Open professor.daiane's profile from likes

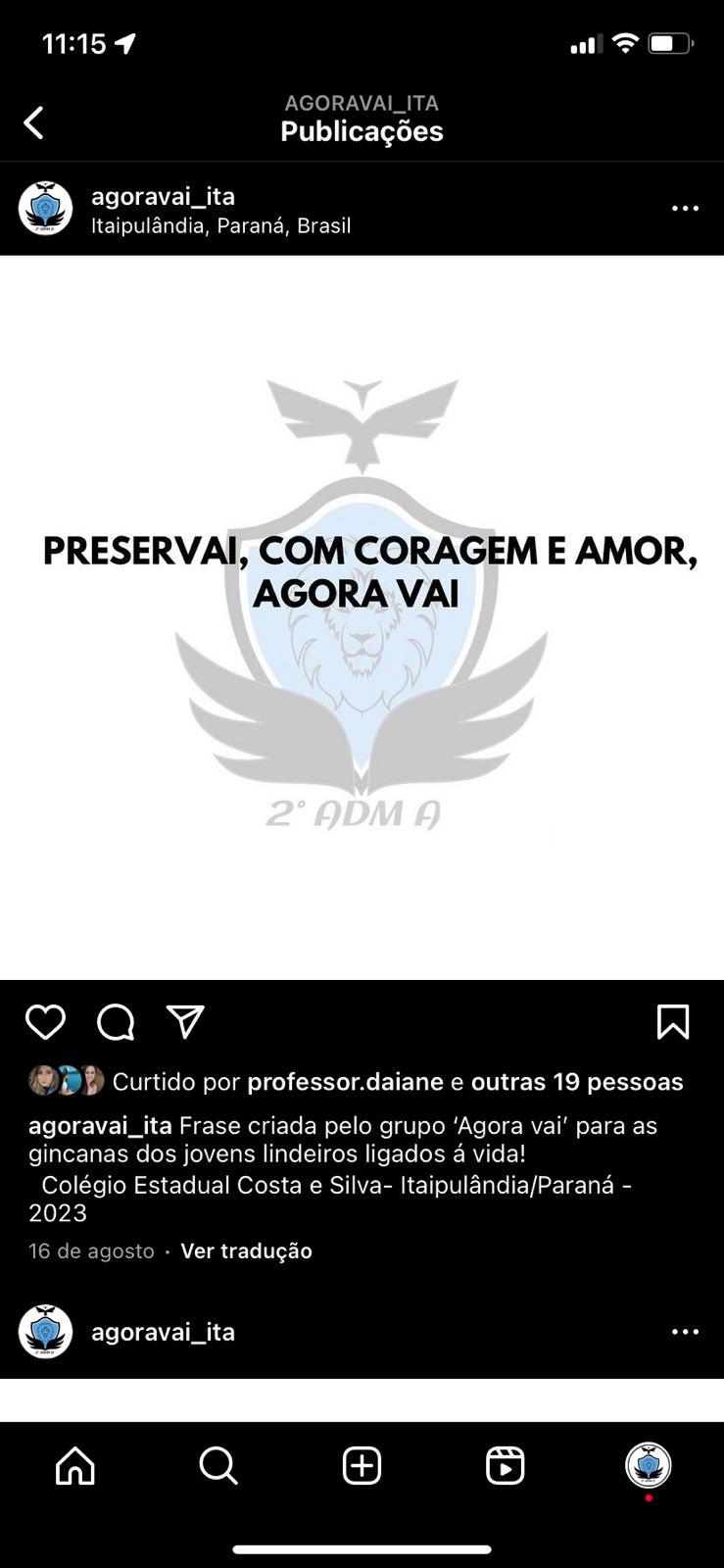click(345, 1082)
